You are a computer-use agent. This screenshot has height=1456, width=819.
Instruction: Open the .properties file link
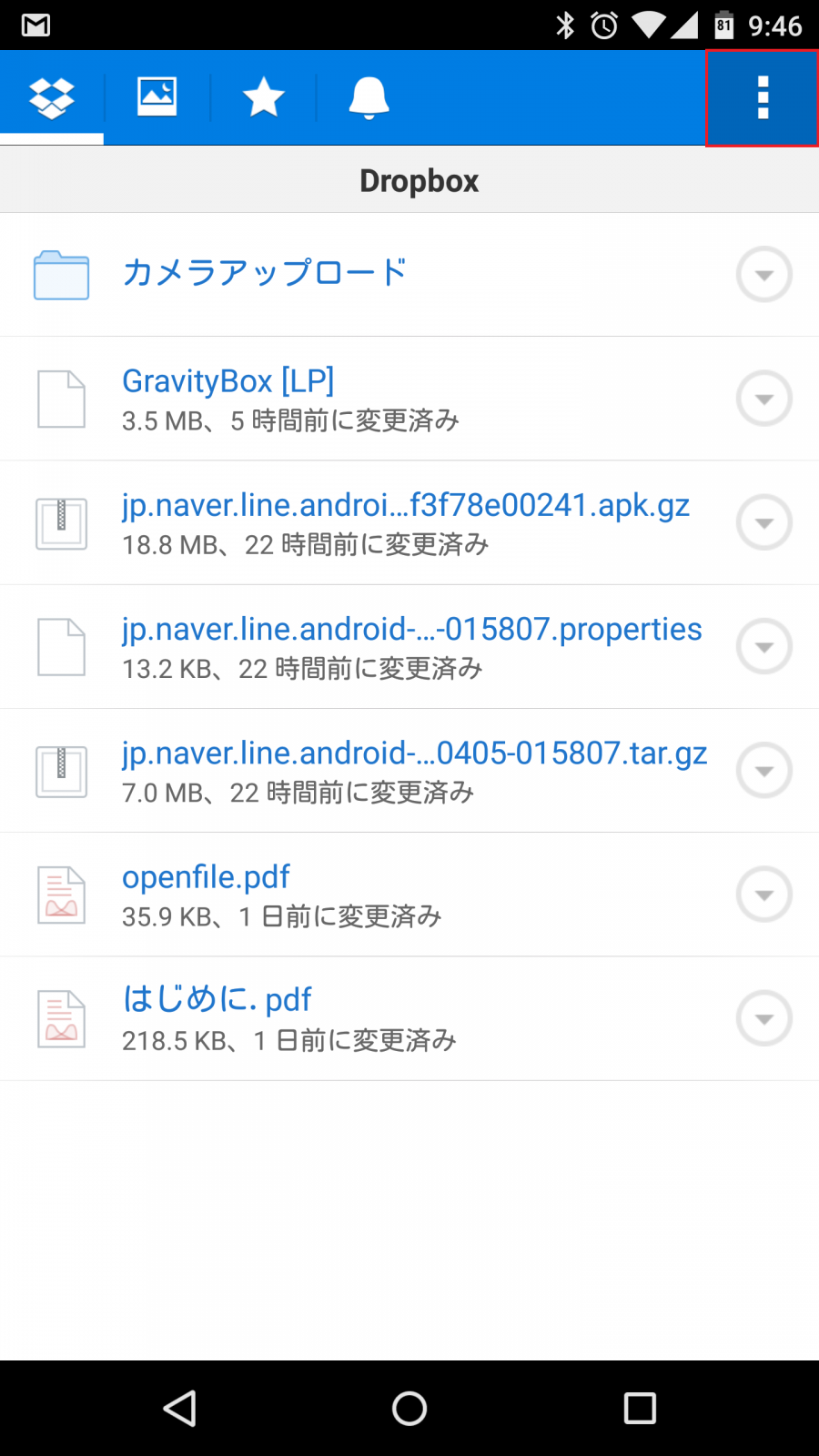point(411,629)
